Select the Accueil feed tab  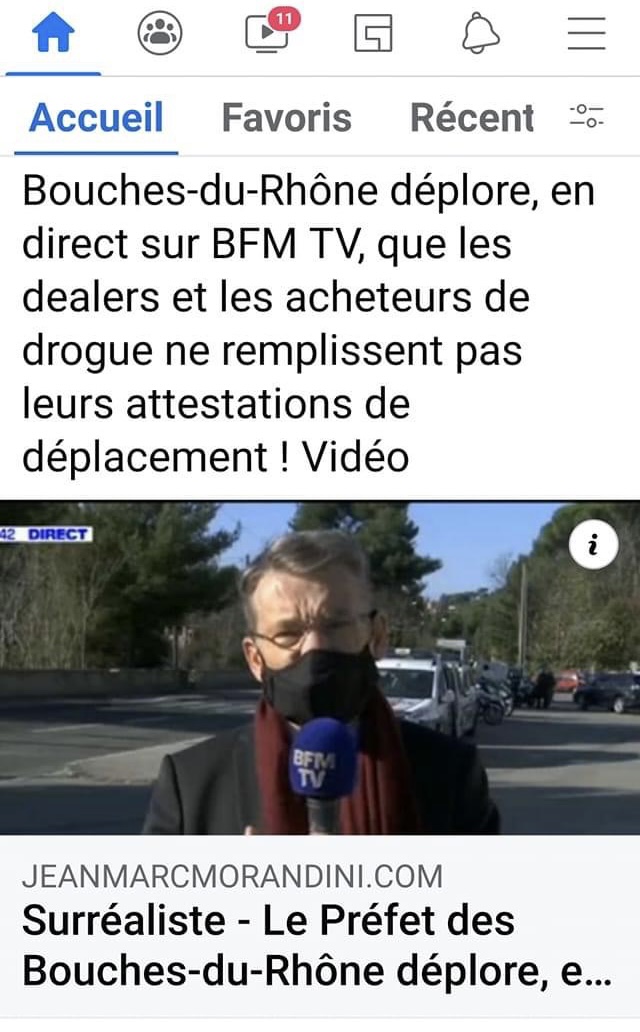click(x=96, y=118)
